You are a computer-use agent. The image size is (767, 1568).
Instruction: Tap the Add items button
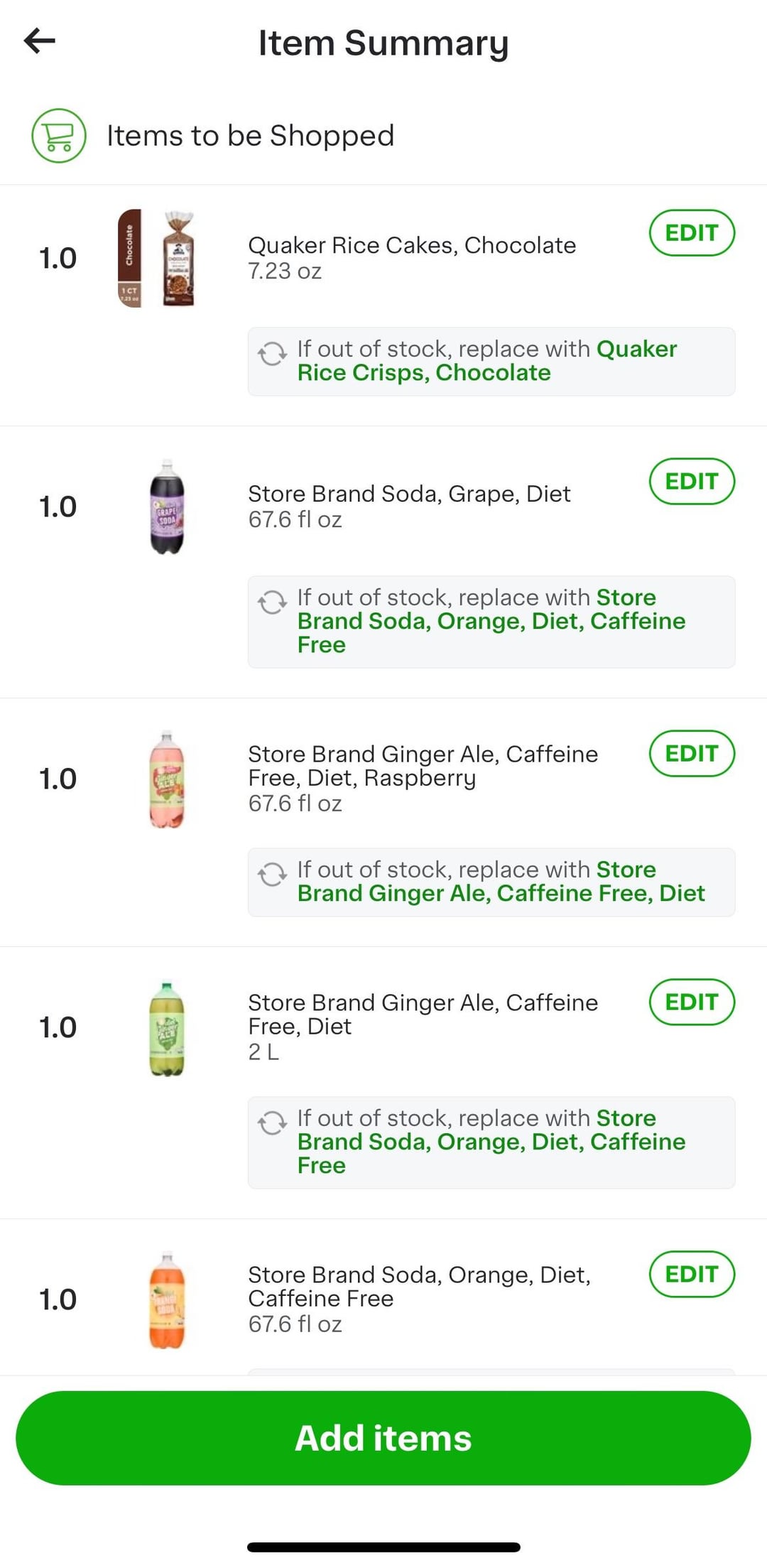383,1438
